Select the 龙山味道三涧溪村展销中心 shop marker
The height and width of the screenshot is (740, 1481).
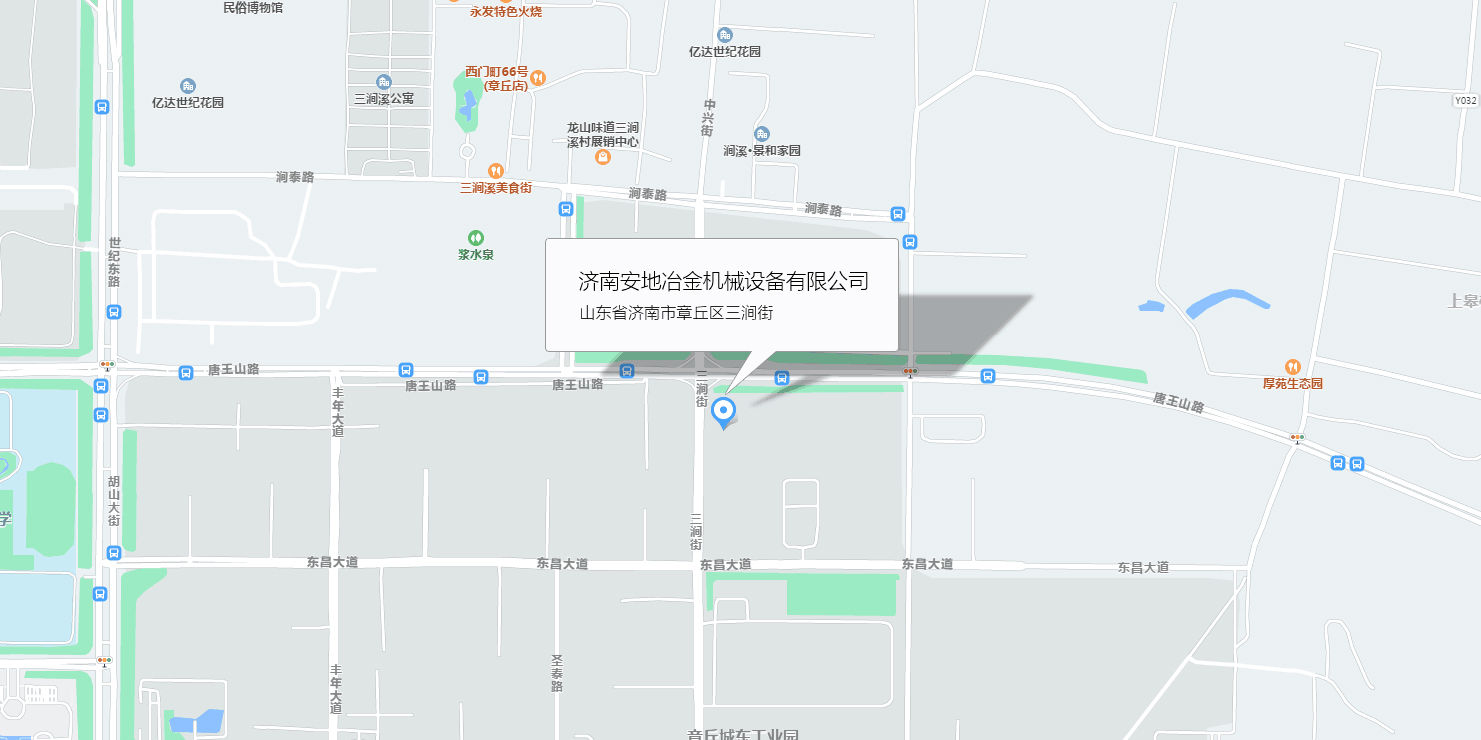click(x=602, y=157)
